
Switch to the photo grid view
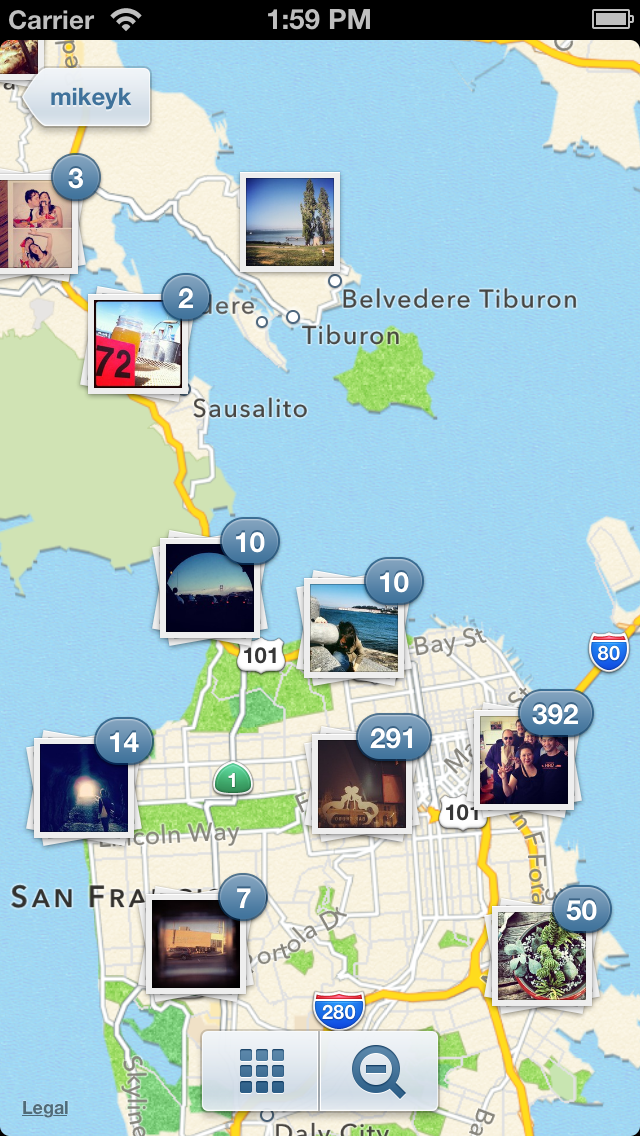coord(261,1071)
